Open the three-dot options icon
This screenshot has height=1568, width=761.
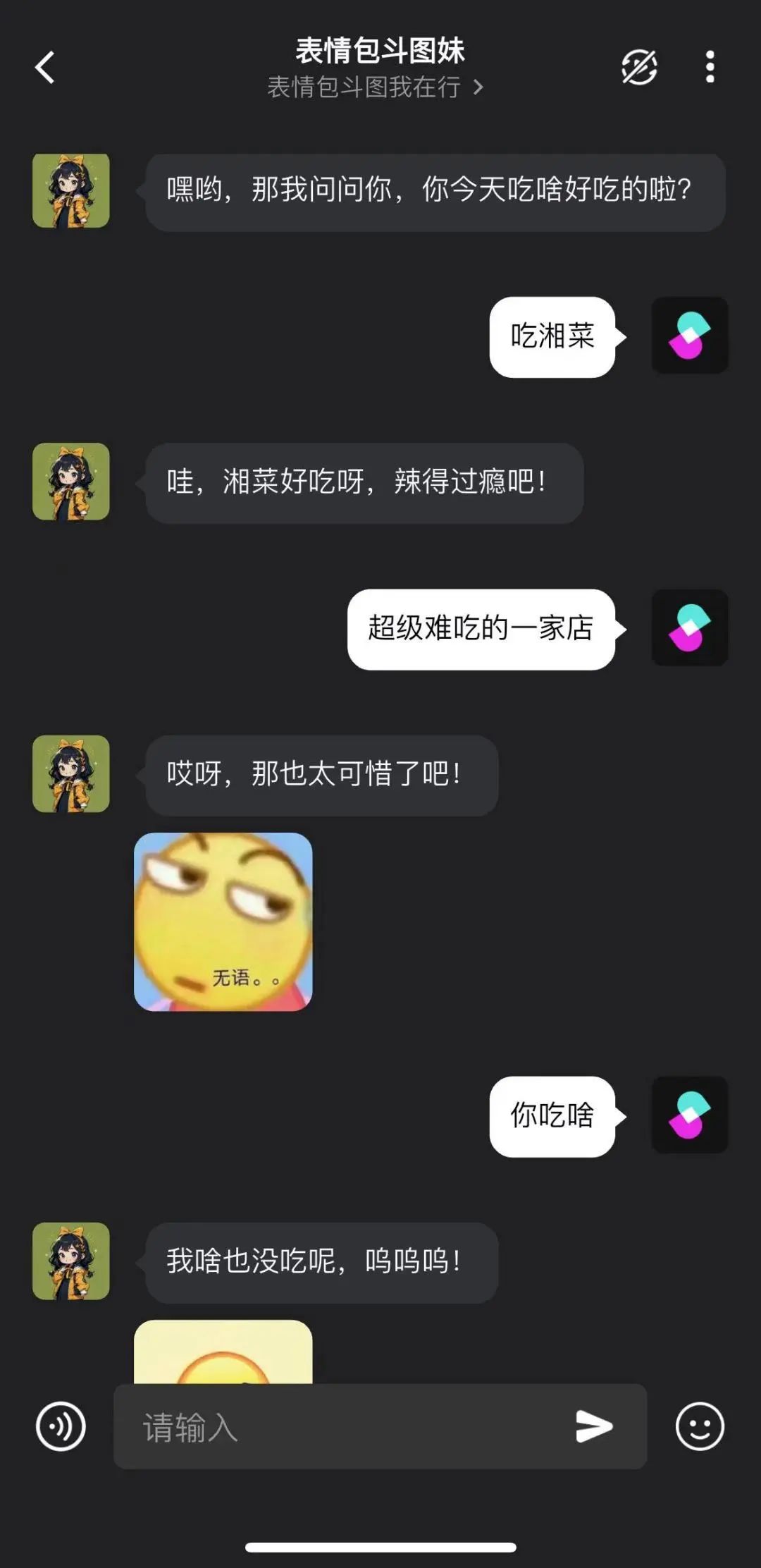[x=710, y=68]
